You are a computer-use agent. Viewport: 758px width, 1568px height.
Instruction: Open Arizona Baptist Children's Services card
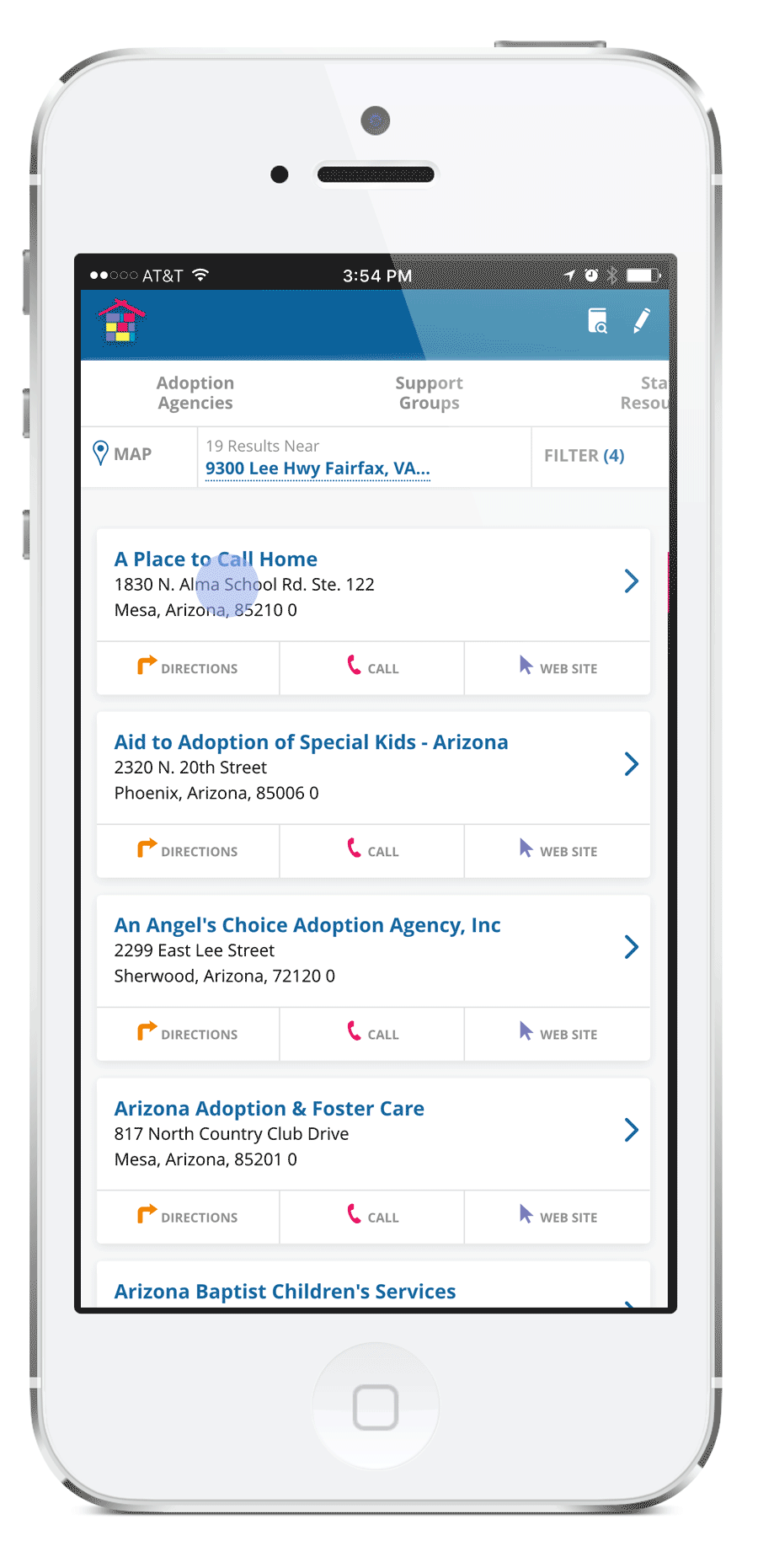[285, 1292]
